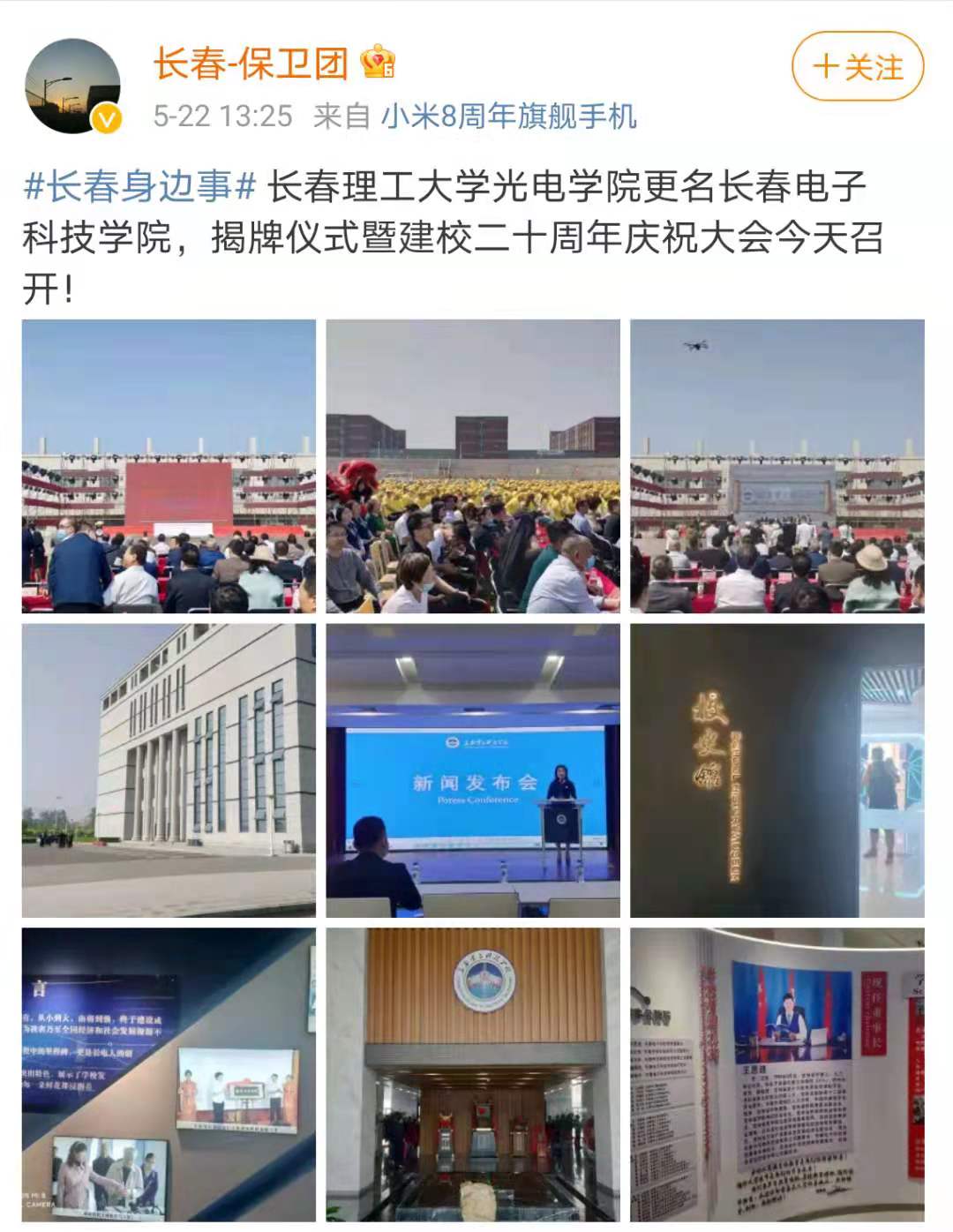
Task: Open the 长春-保卫团 username
Action: tap(251, 64)
